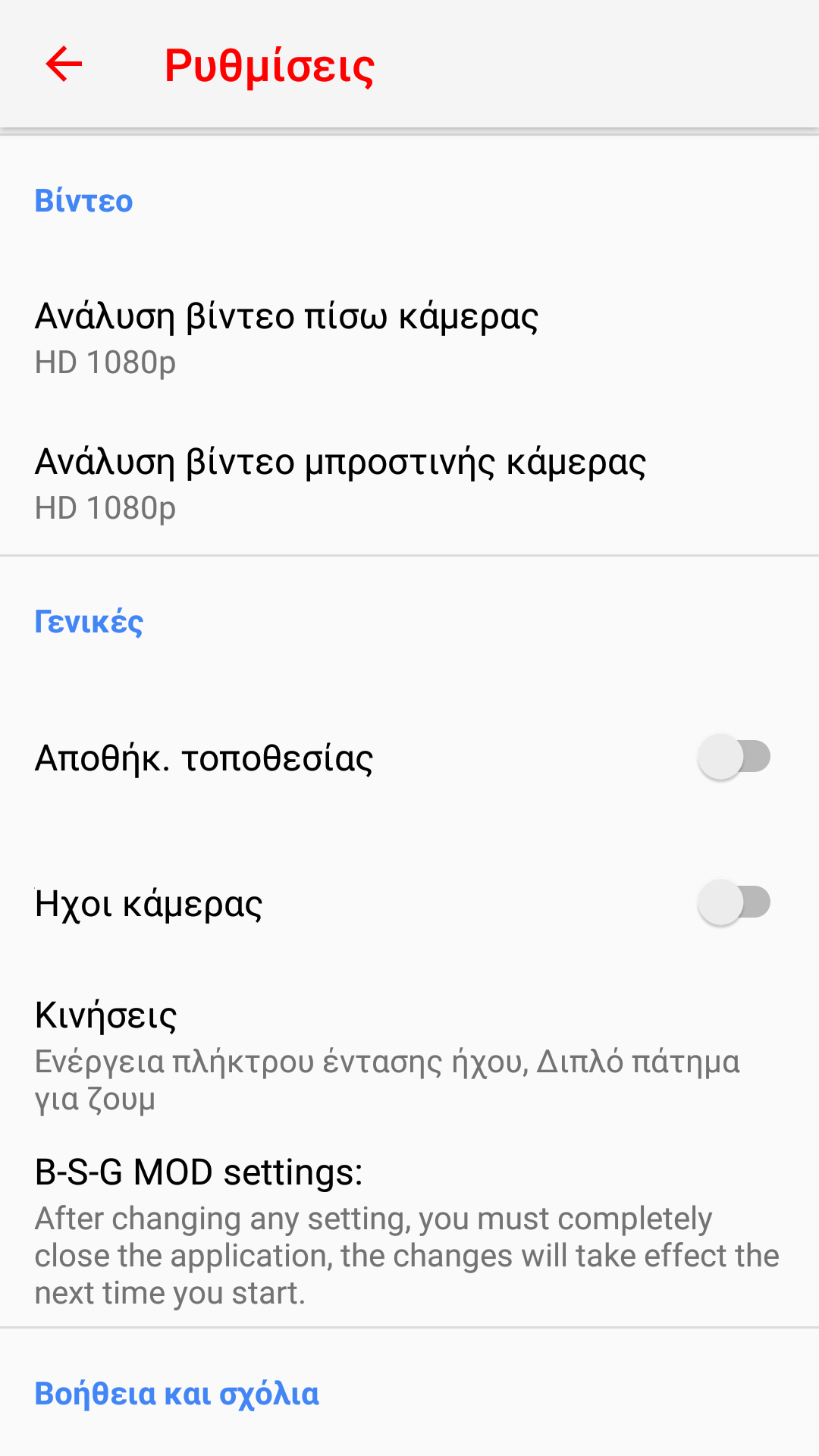Tap the red back arrow
The height and width of the screenshot is (1456, 819).
(64, 64)
